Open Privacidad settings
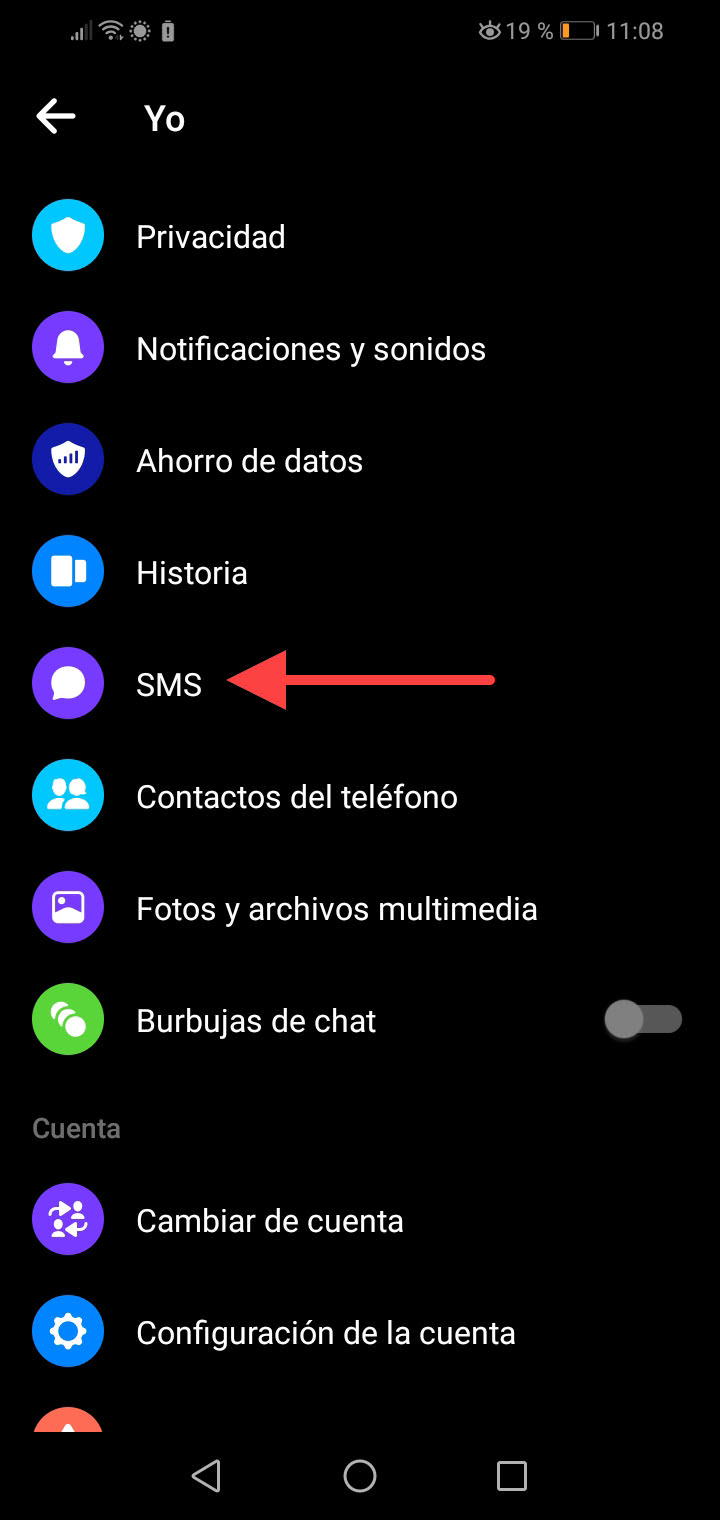The width and height of the screenshot is (720, 1520). point(210,237)
